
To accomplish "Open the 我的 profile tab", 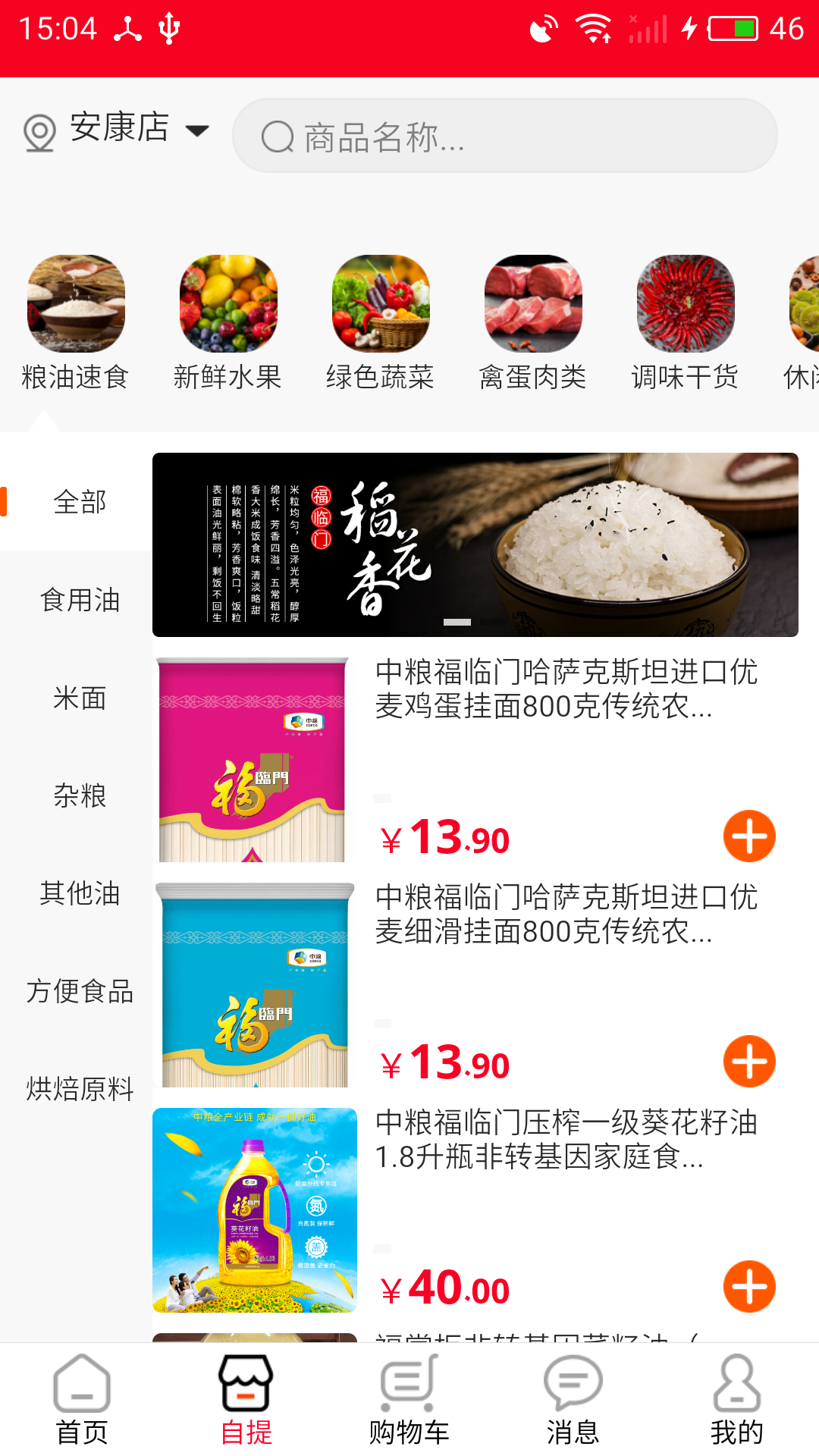I will coord(736,1399).
